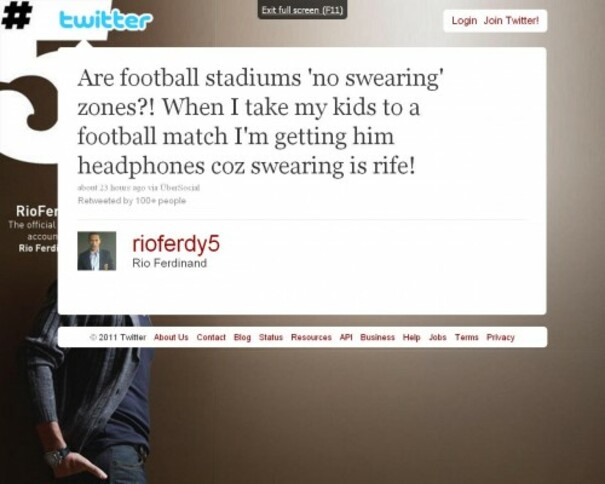The image size is (605, 484).
Task: Open the Resources footer link
Action: click(x=311, y=337)
